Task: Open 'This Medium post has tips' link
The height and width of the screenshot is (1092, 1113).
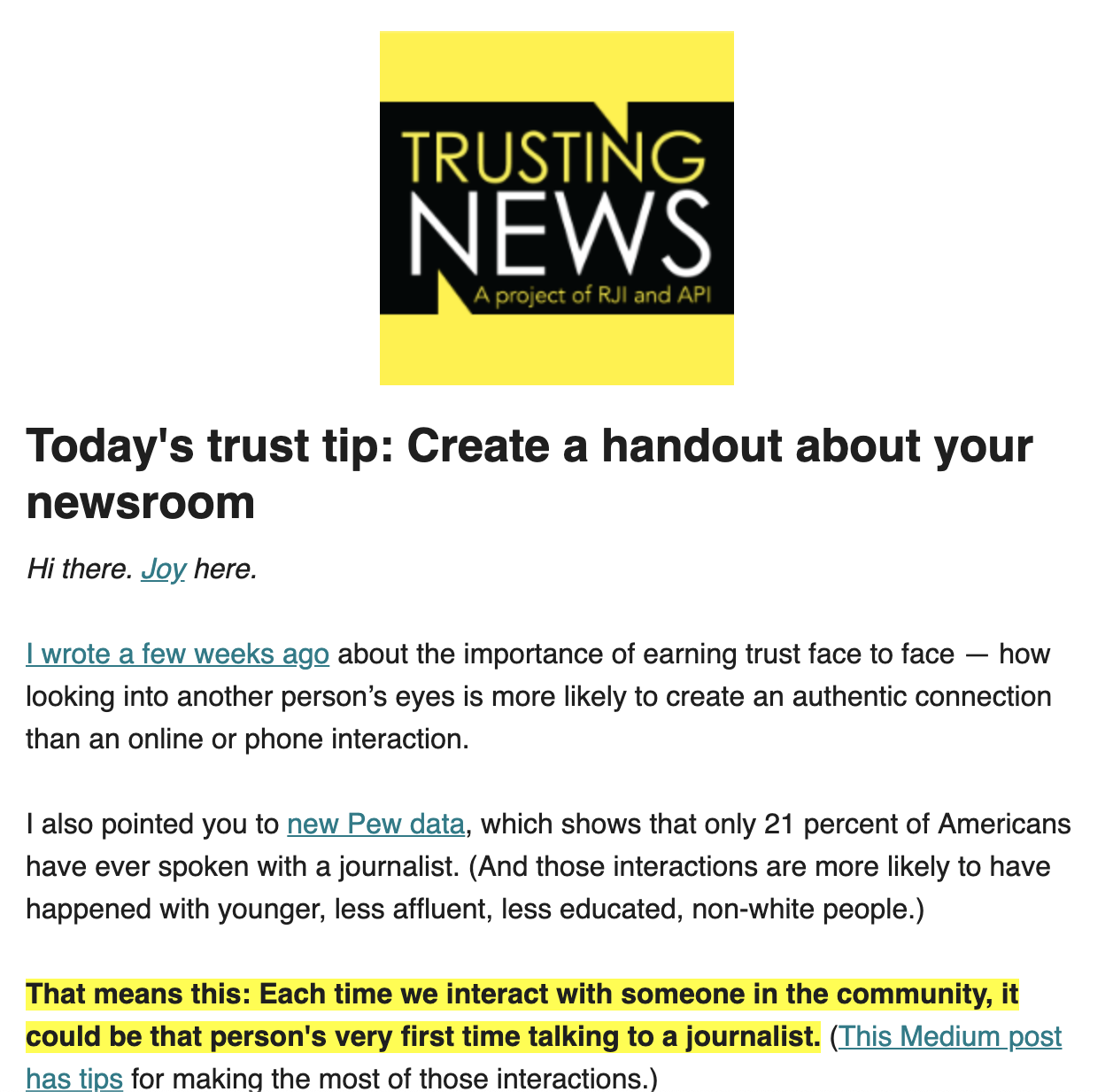Action: coord(949,1036)
